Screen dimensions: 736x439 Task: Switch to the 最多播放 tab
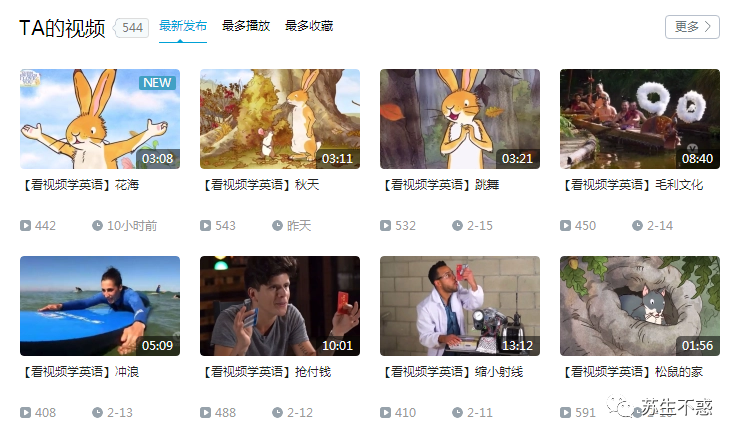pyautogui.click(x=246, y=26)
